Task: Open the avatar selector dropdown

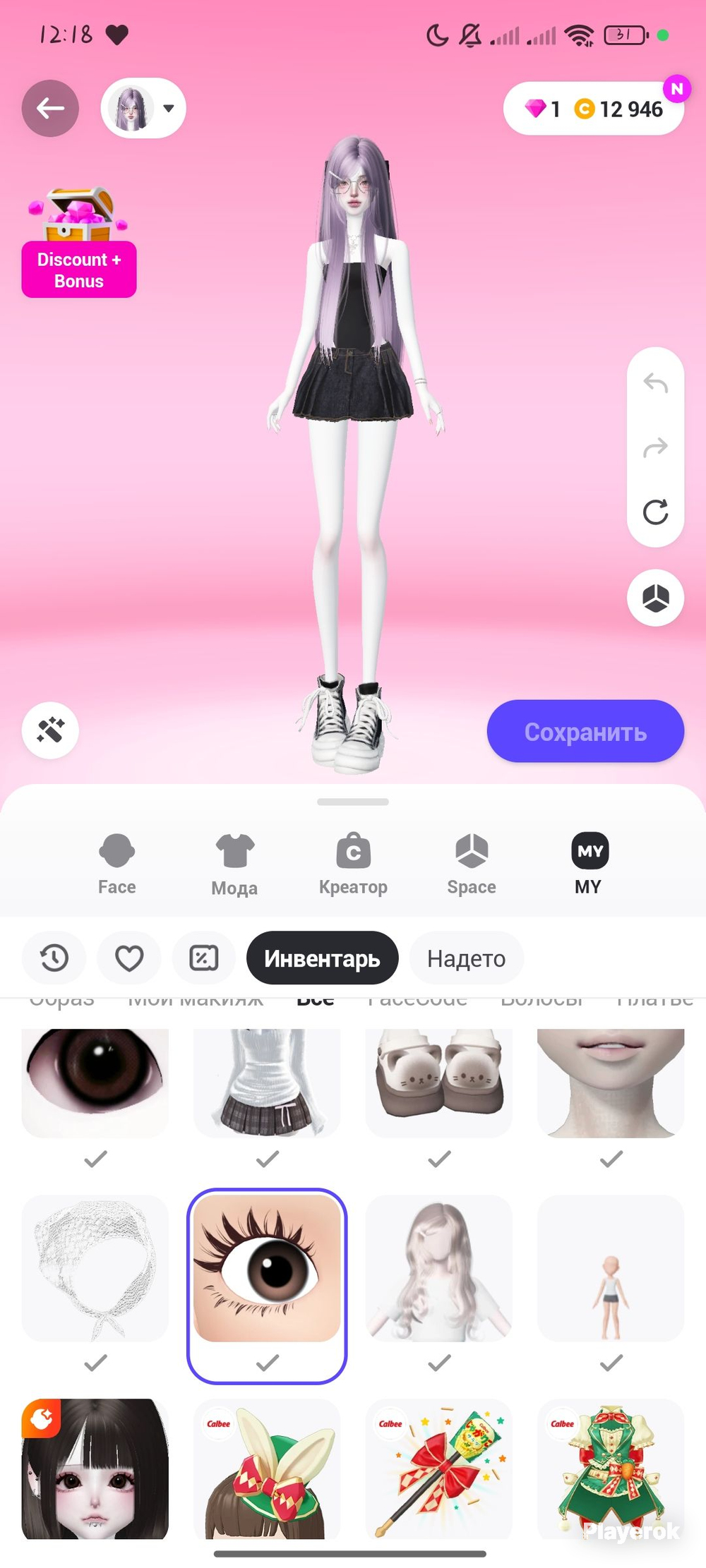Action: 143,109
